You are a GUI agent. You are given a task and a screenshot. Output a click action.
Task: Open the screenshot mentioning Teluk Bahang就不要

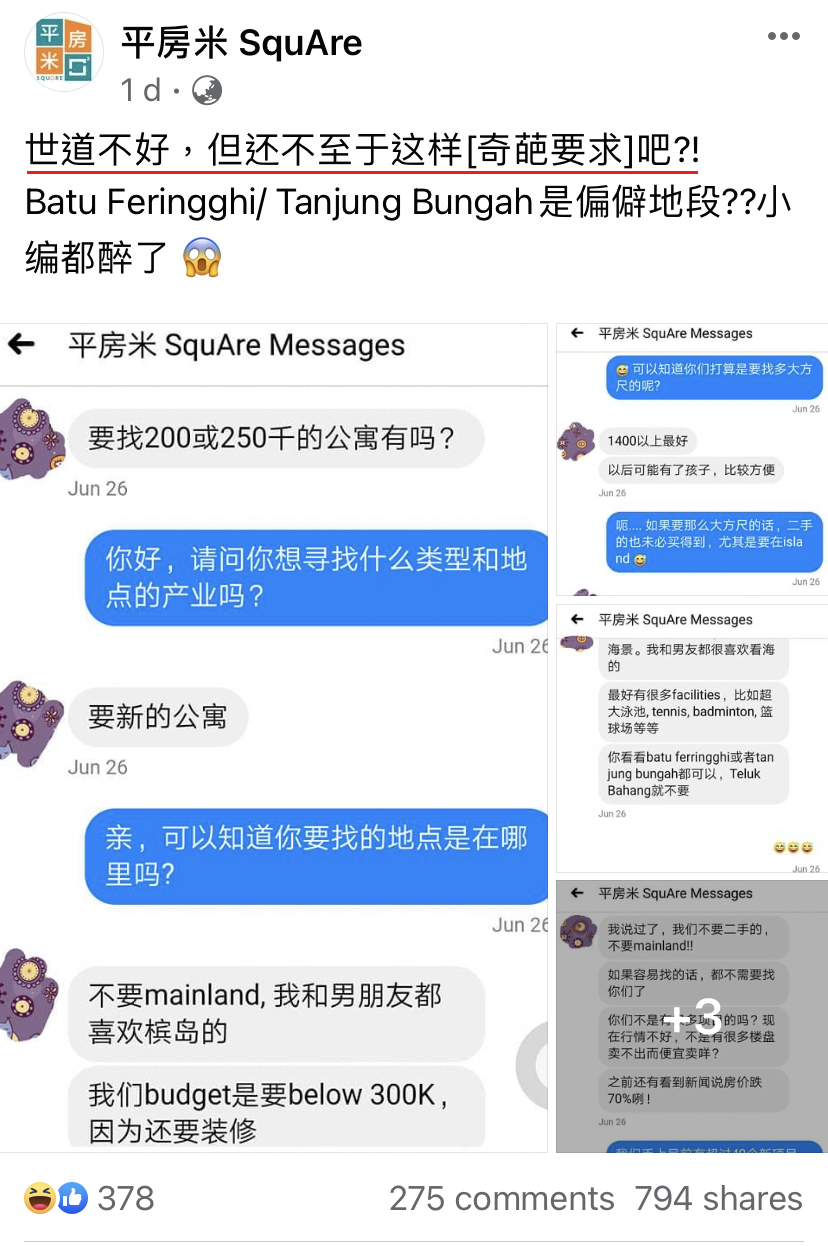click(692, 738)
